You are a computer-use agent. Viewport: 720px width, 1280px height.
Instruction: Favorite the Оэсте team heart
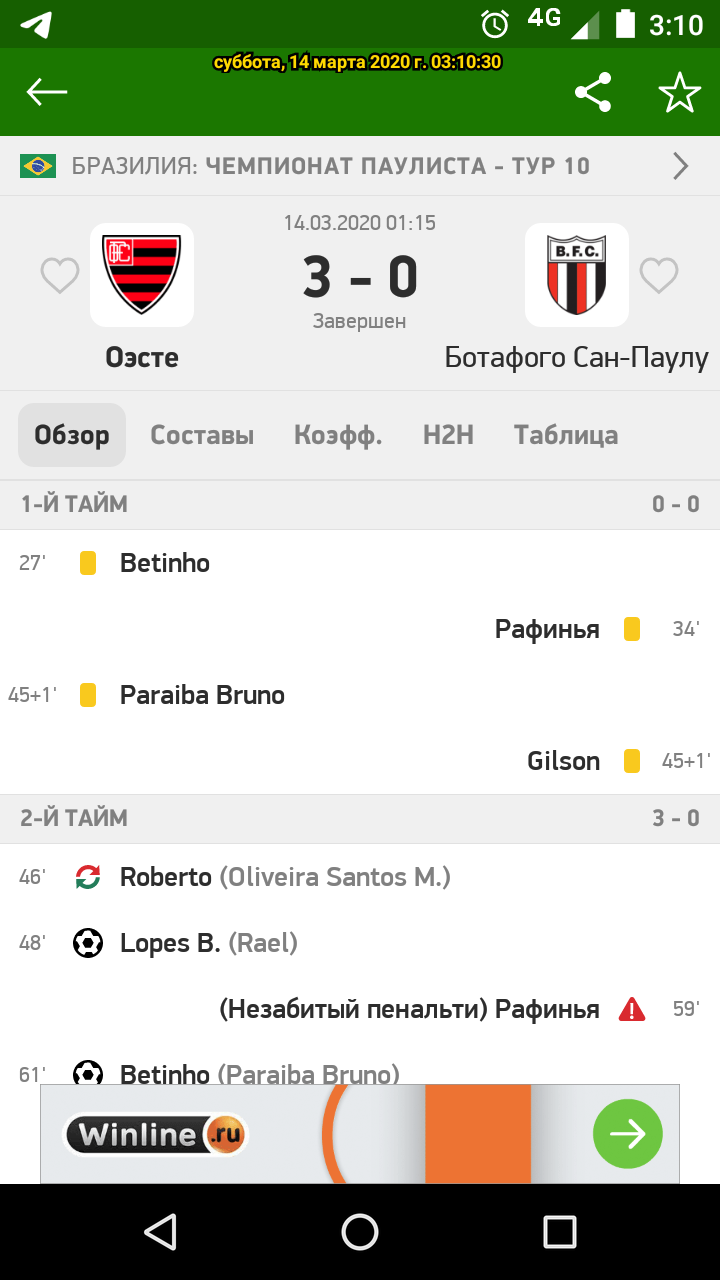pyautogui.click(x=60, y=276)
